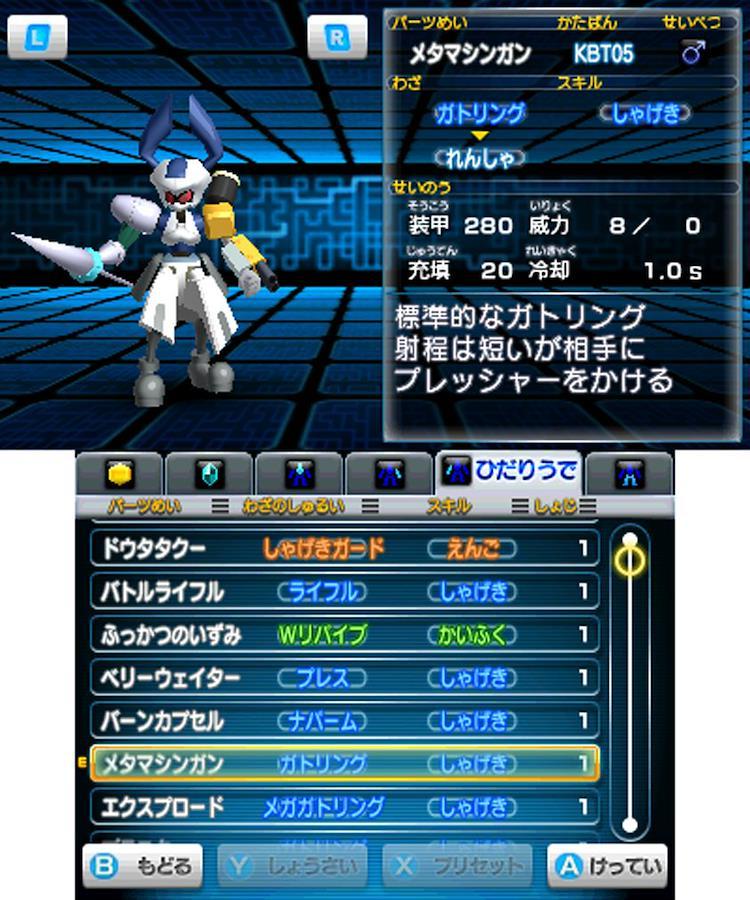The height and width of the screenshot is (900, 750).
Task: Switch to the cyan Tinpet tab
Action: [x=209, y=473]
